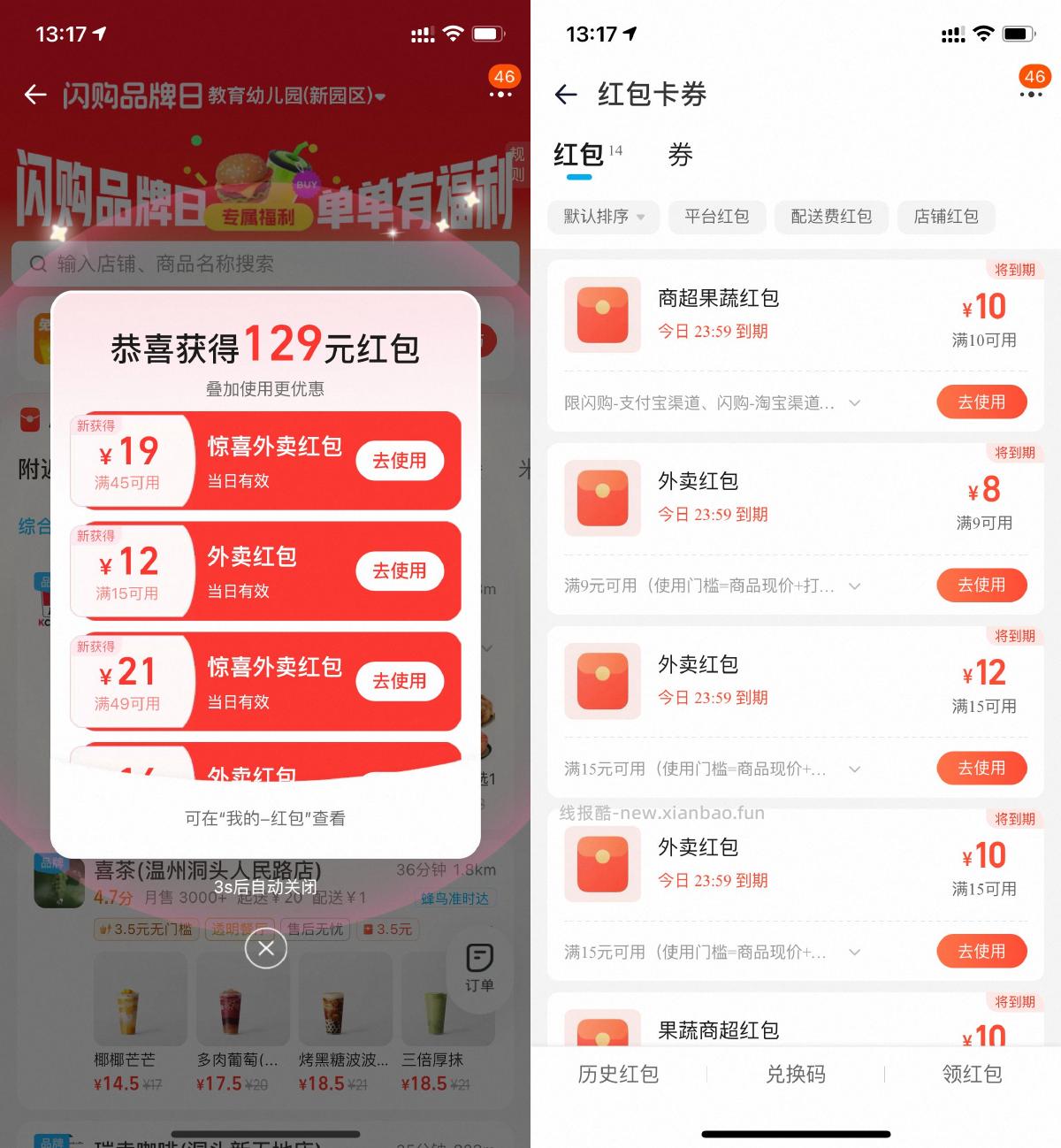Filter by 店铺红包 chip

945,217
